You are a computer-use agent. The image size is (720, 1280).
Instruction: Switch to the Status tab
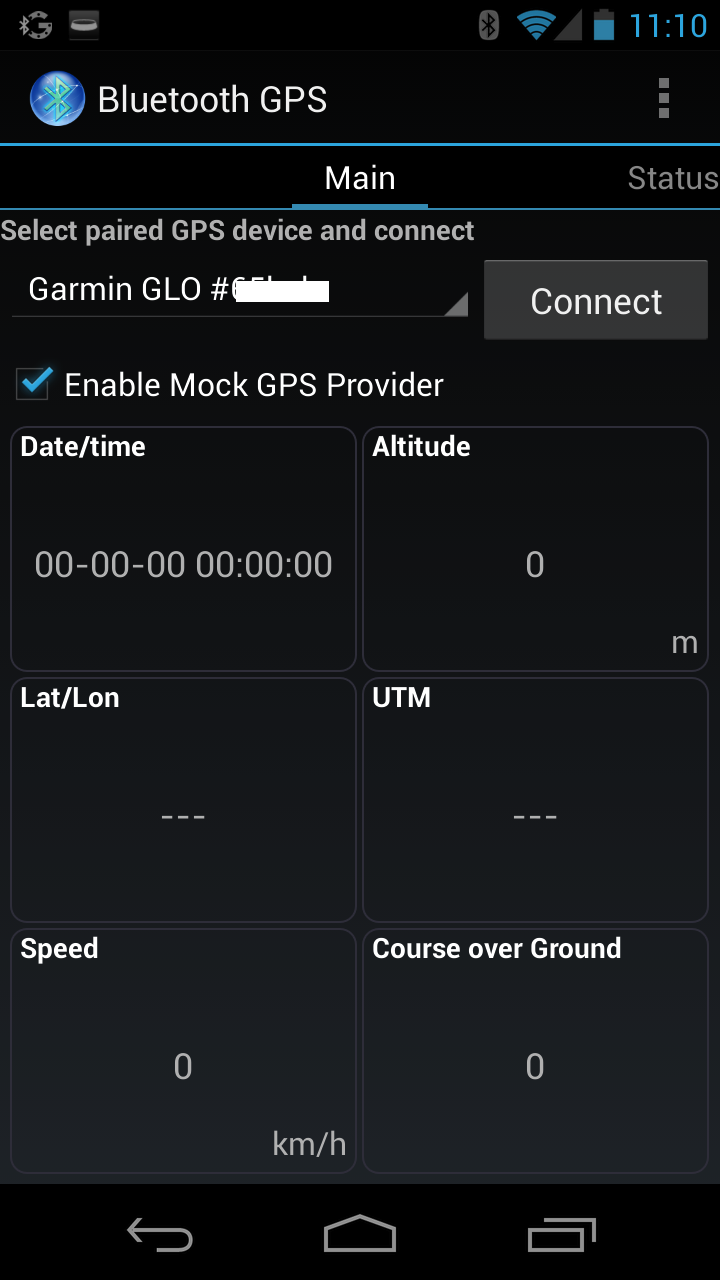point(672,178)
